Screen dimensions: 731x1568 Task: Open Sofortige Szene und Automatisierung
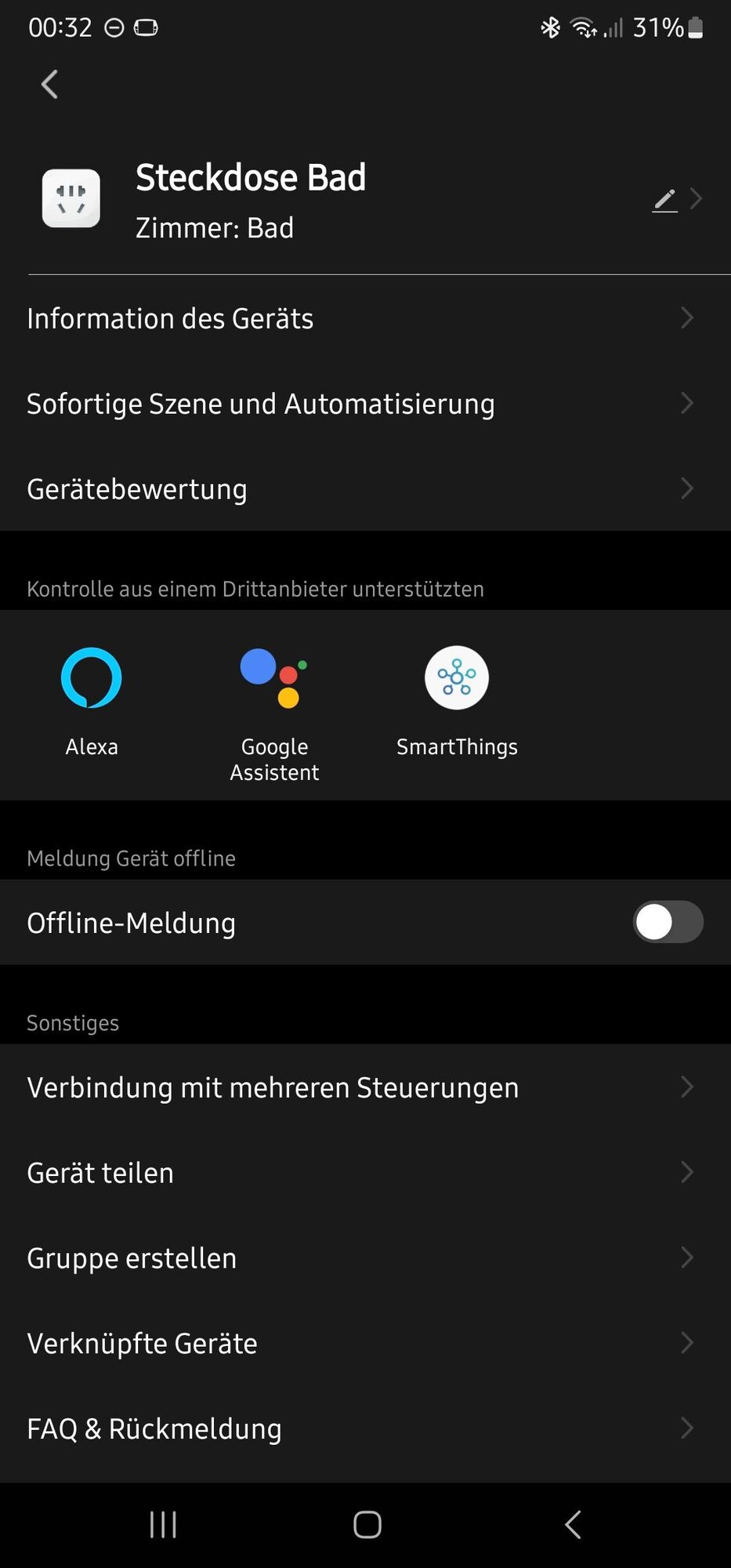point(365,404)
